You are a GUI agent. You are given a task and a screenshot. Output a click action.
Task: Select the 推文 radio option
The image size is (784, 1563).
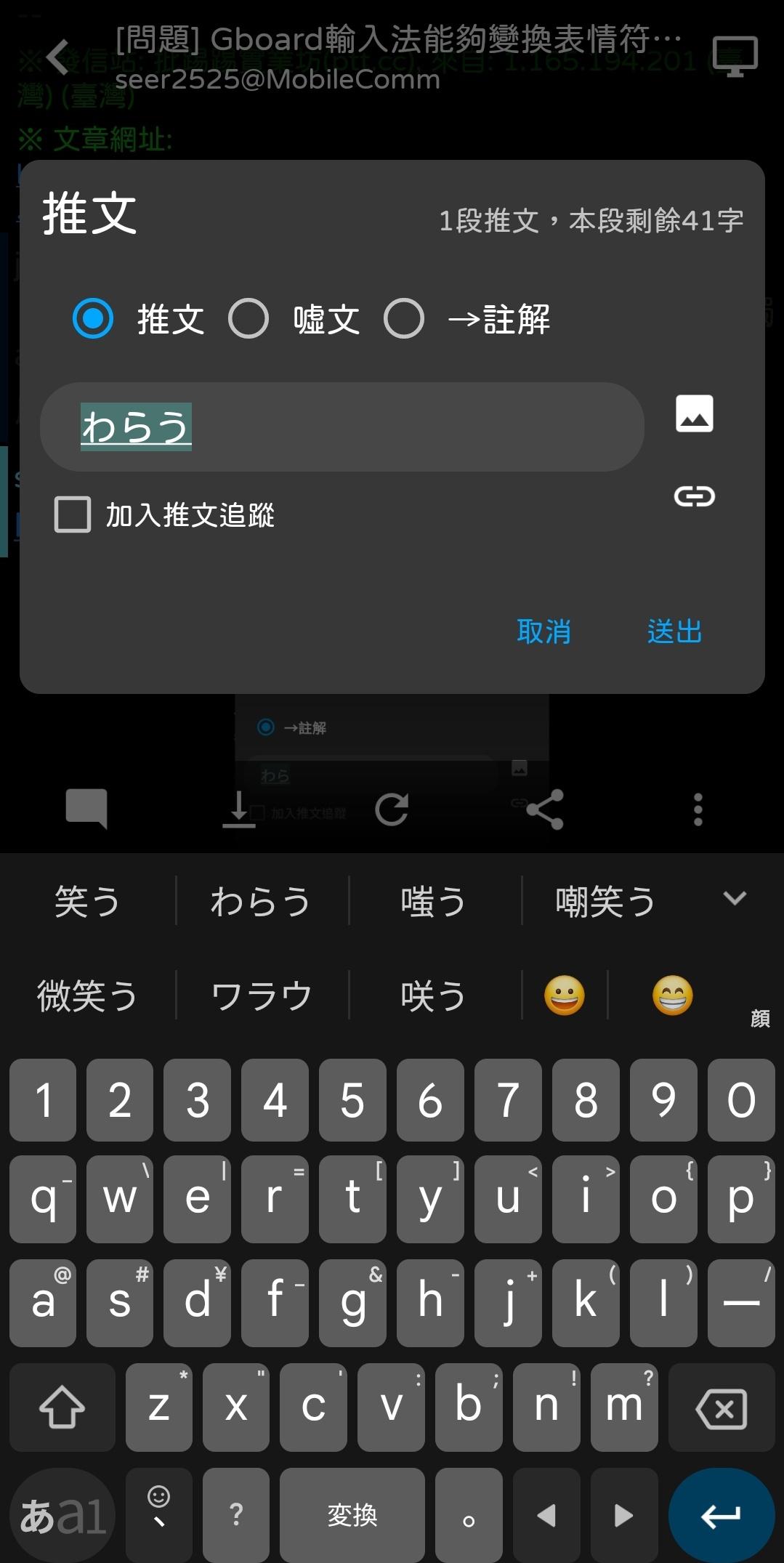(93, 318)
